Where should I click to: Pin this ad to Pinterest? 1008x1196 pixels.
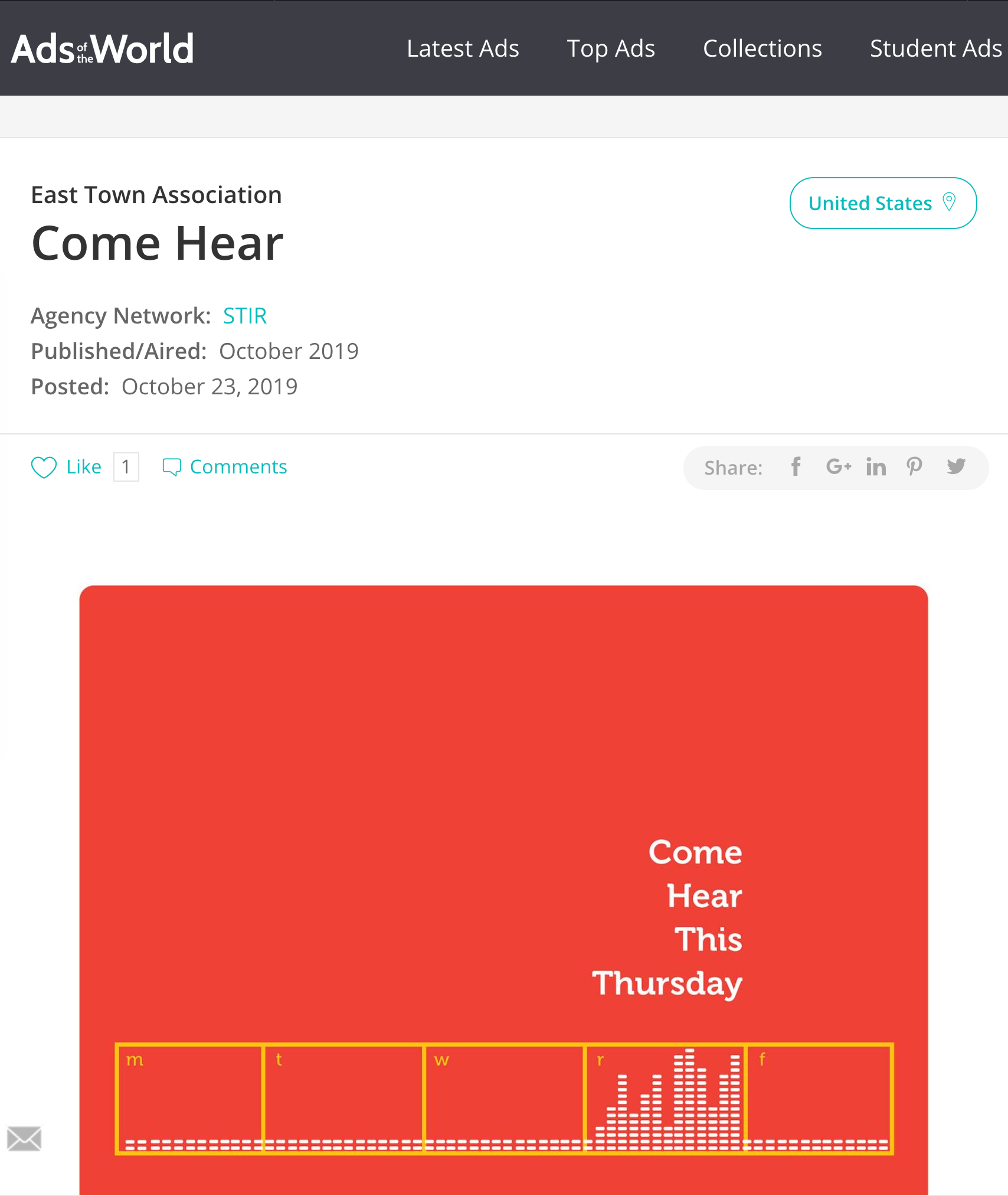tap(914, 467)
